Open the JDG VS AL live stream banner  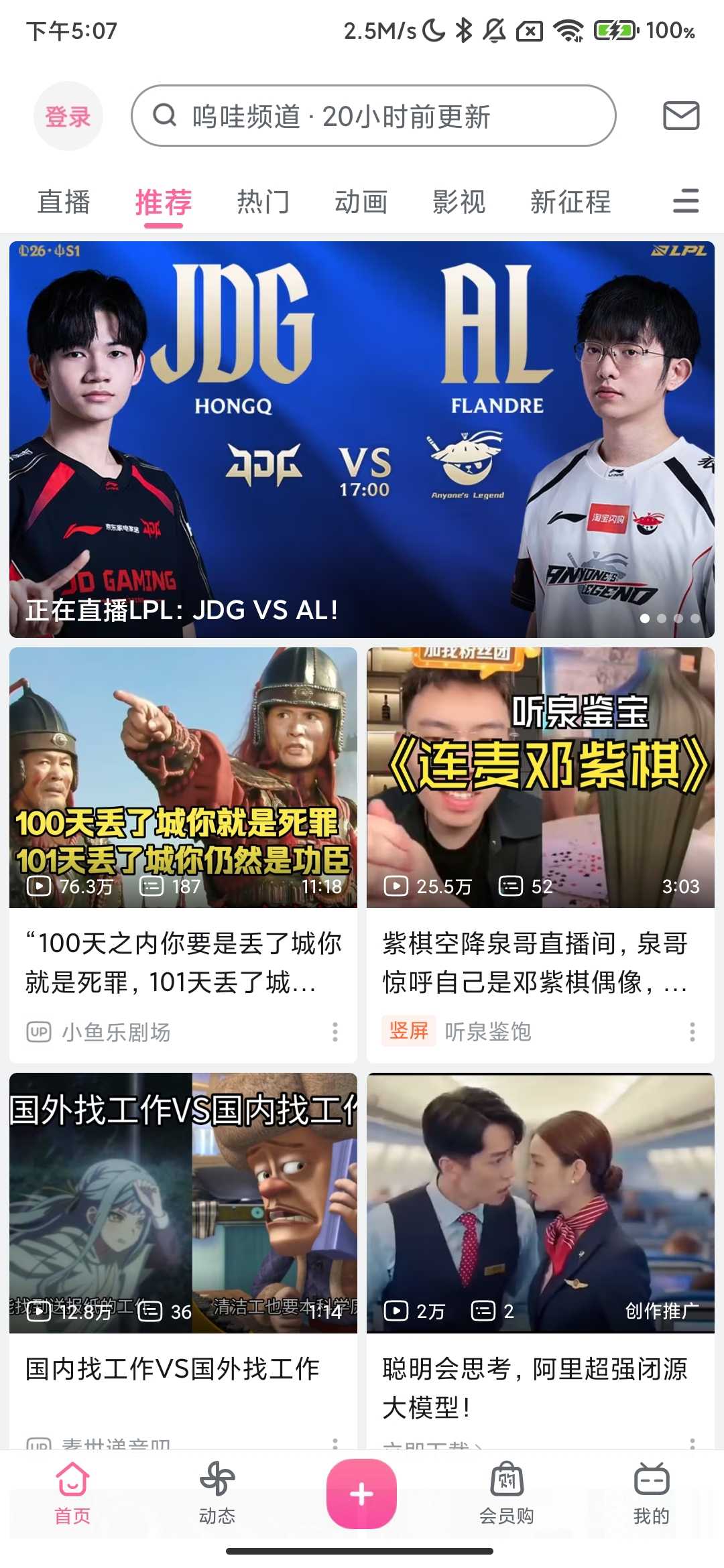[362, 436]
